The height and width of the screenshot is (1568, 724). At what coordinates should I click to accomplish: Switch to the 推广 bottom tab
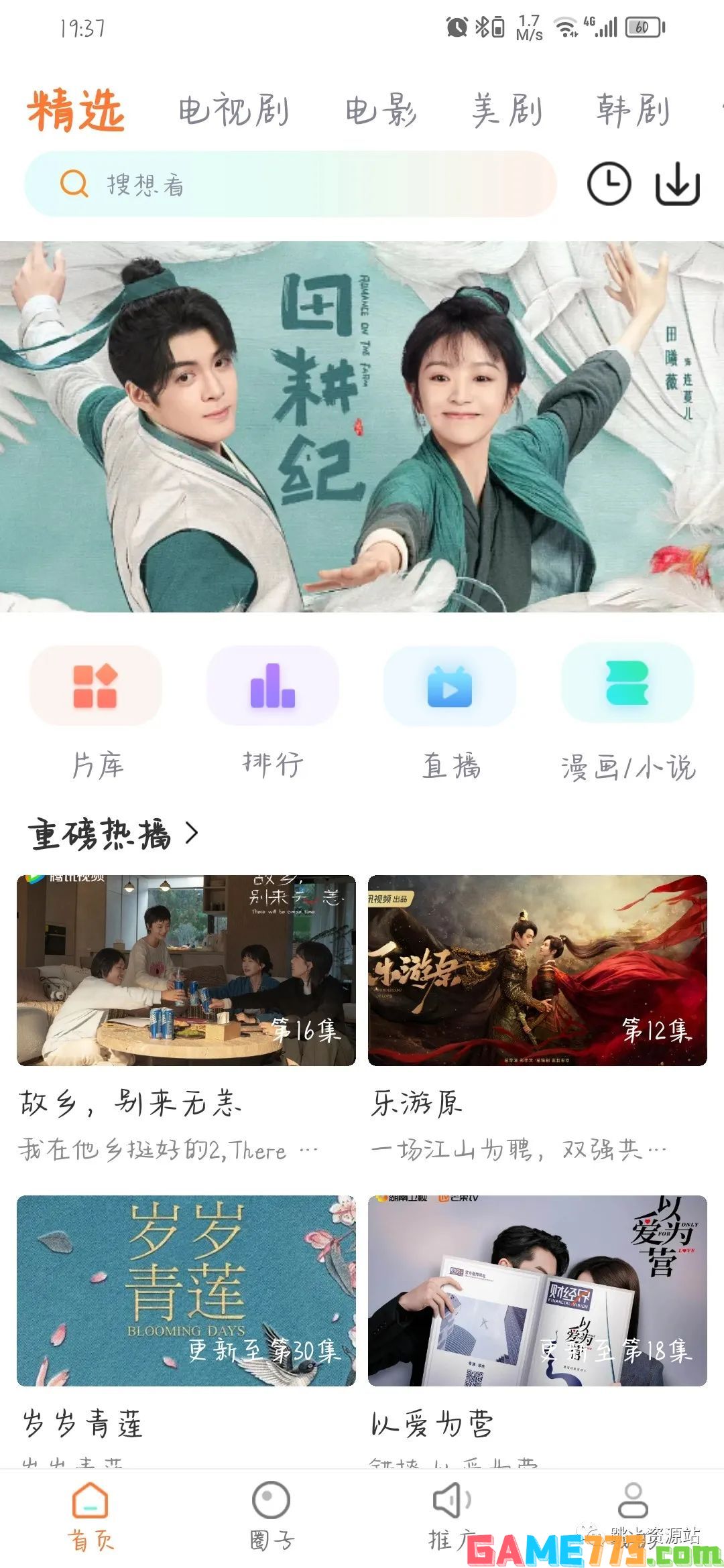pyautogui.click(x=451, y=1516)
